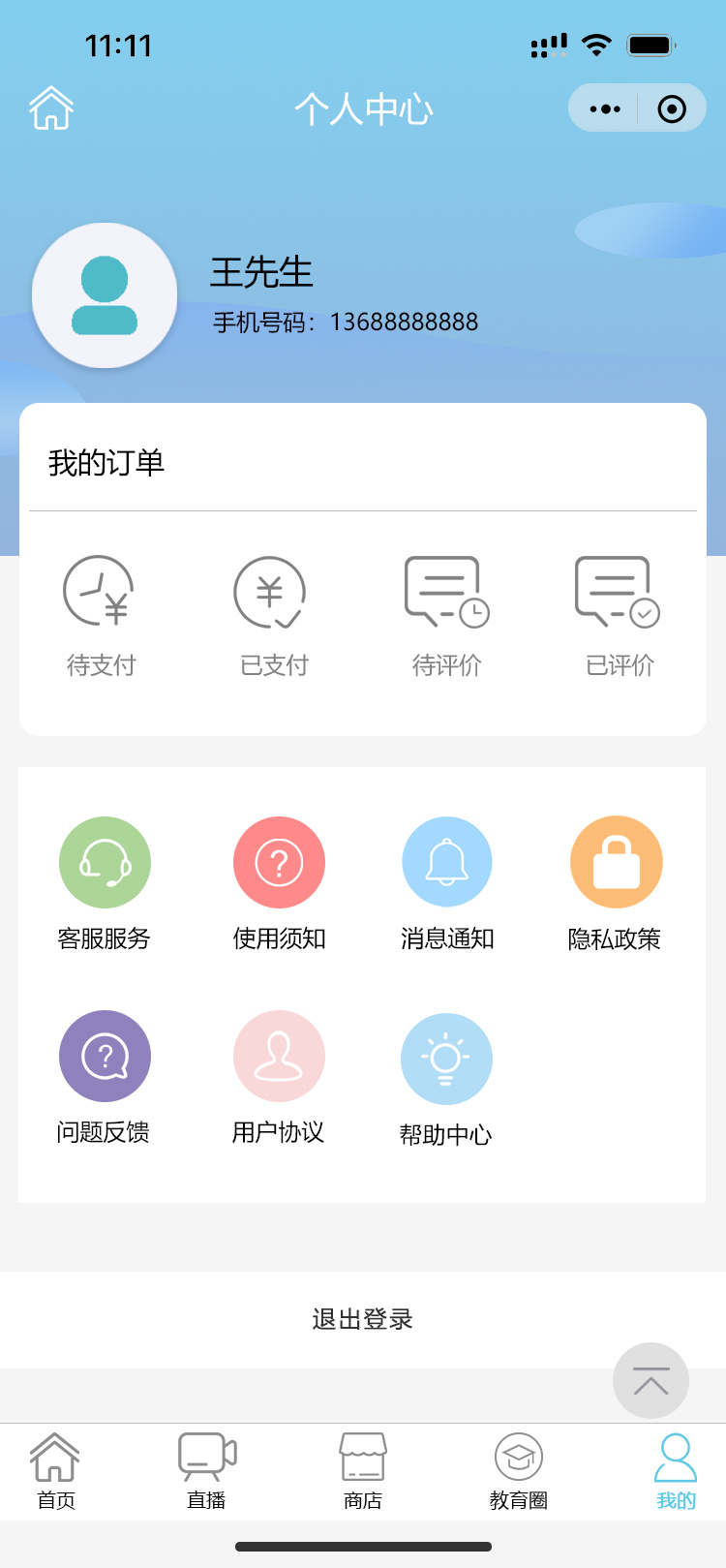Image resolution: width=726 pixels, height=1568 pixels.
Task: Open 帮助中心 help center
Action: (x=447, y=1057)
